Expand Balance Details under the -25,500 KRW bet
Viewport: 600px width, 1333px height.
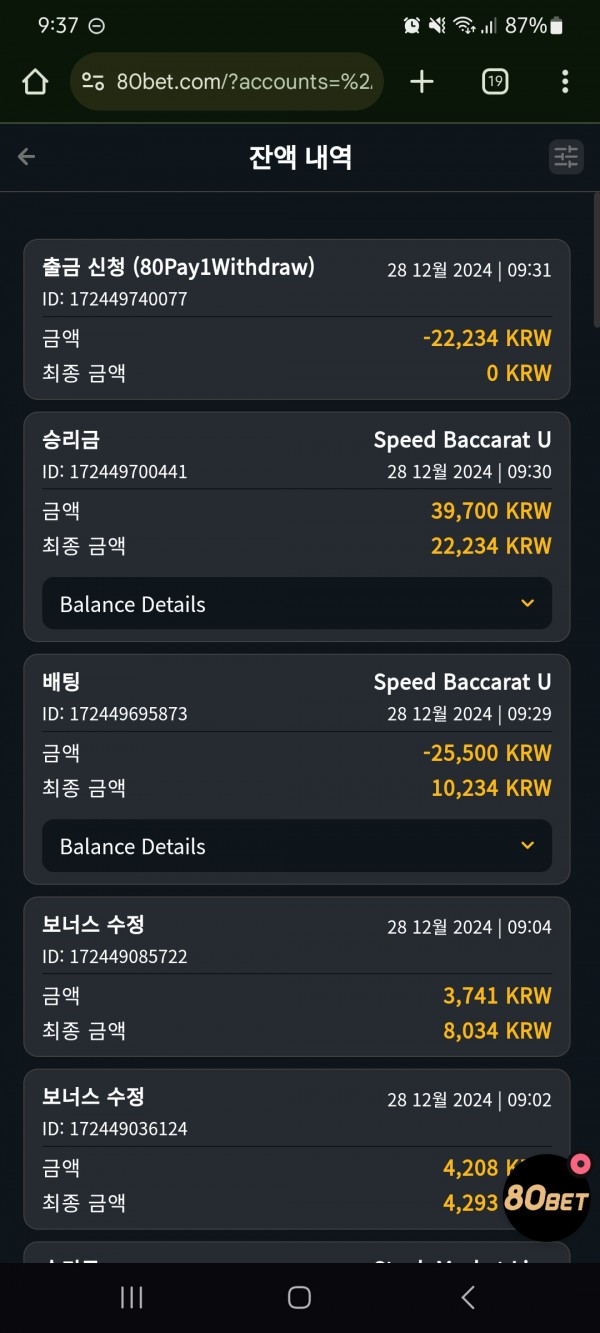(297, 846)
